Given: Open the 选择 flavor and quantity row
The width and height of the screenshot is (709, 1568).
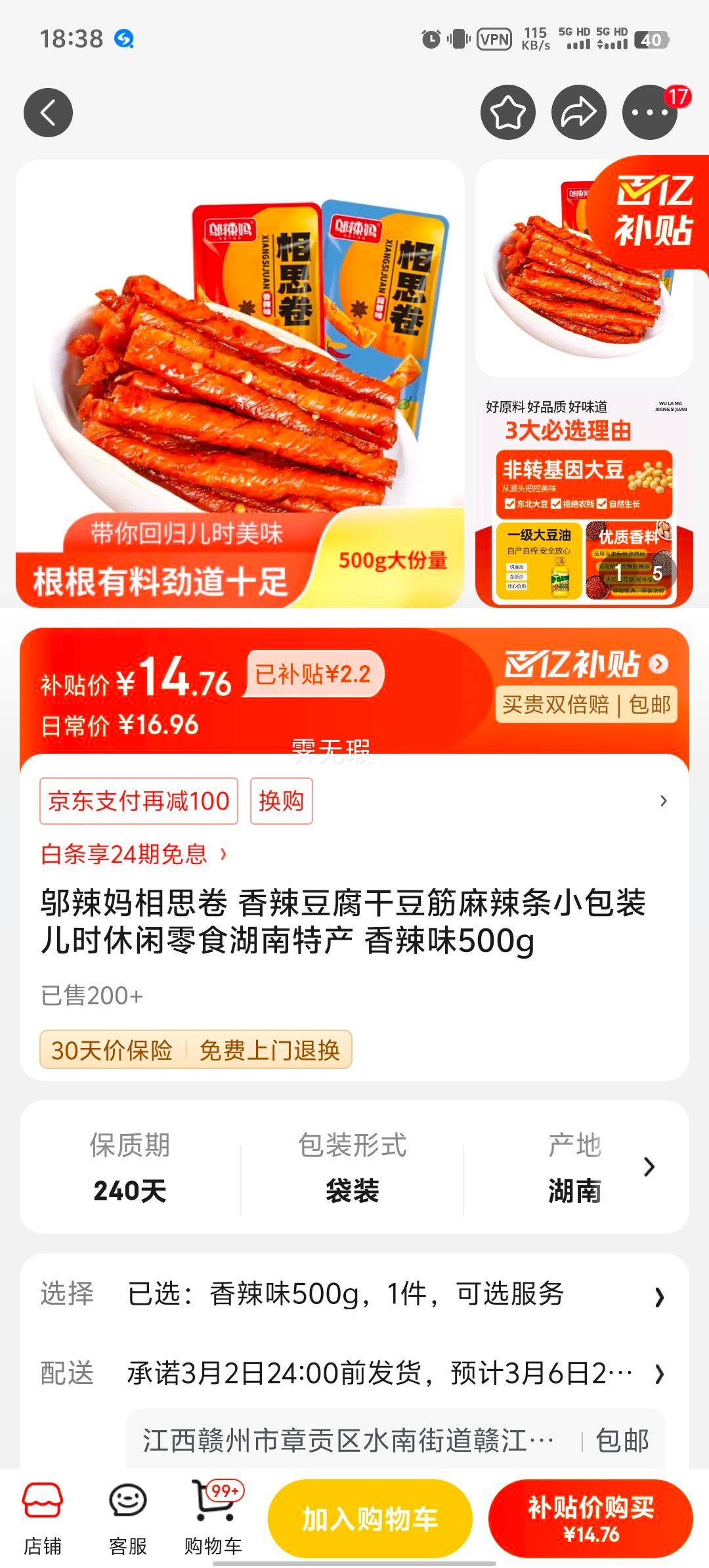Looking at the screenshot, I should pos(354,1294).
